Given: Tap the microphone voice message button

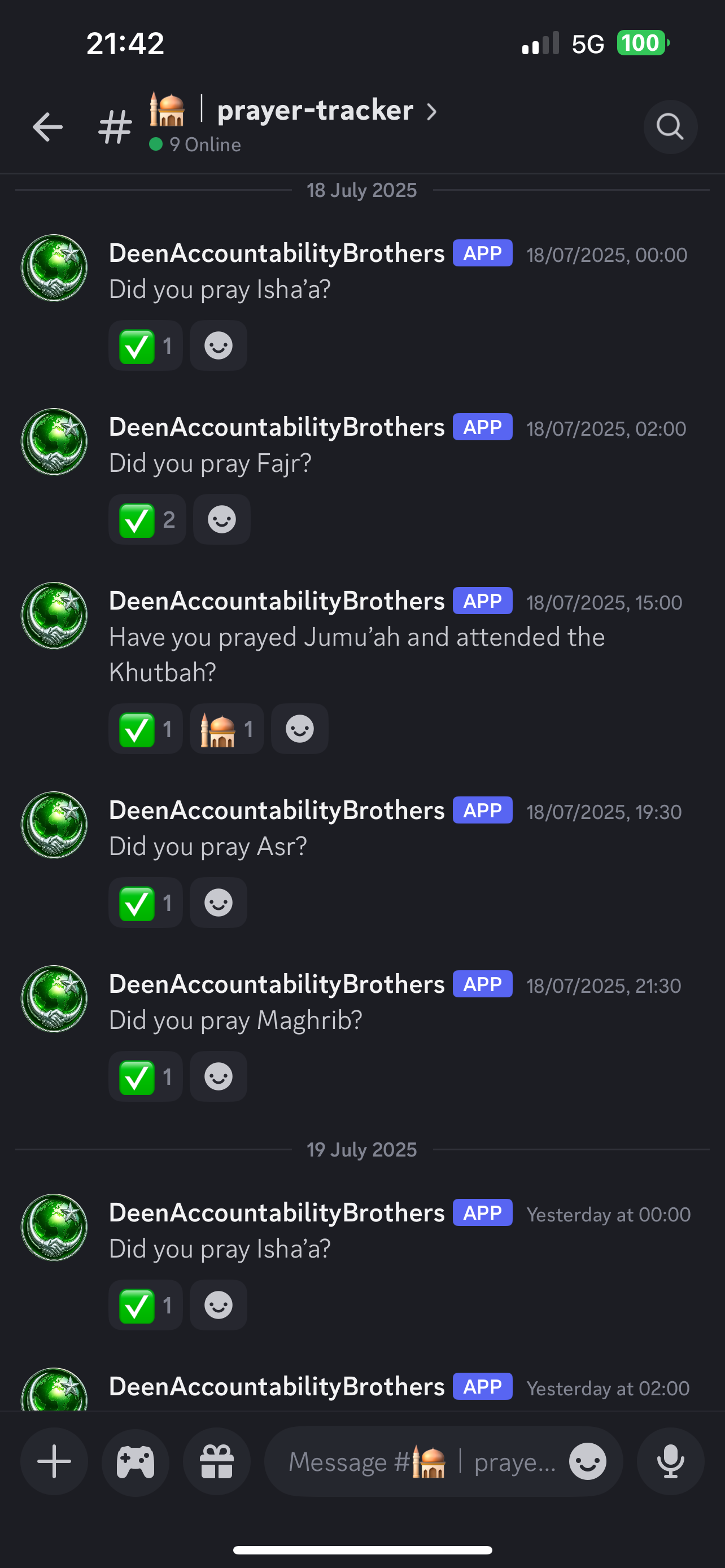Looking at the screenshot, I should tap(670, 1461).
